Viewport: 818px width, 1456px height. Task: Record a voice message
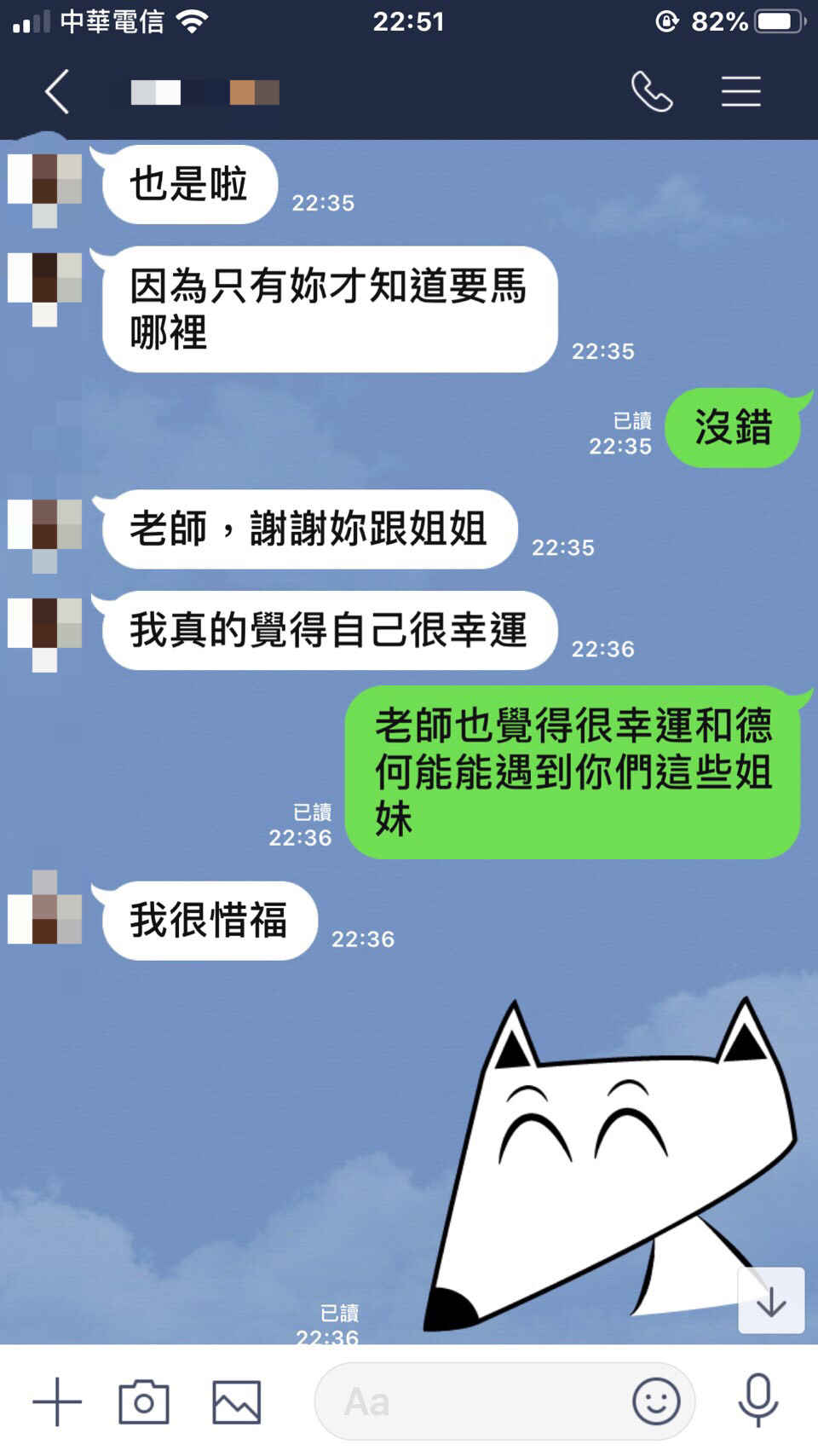[x=758, y=1401]
